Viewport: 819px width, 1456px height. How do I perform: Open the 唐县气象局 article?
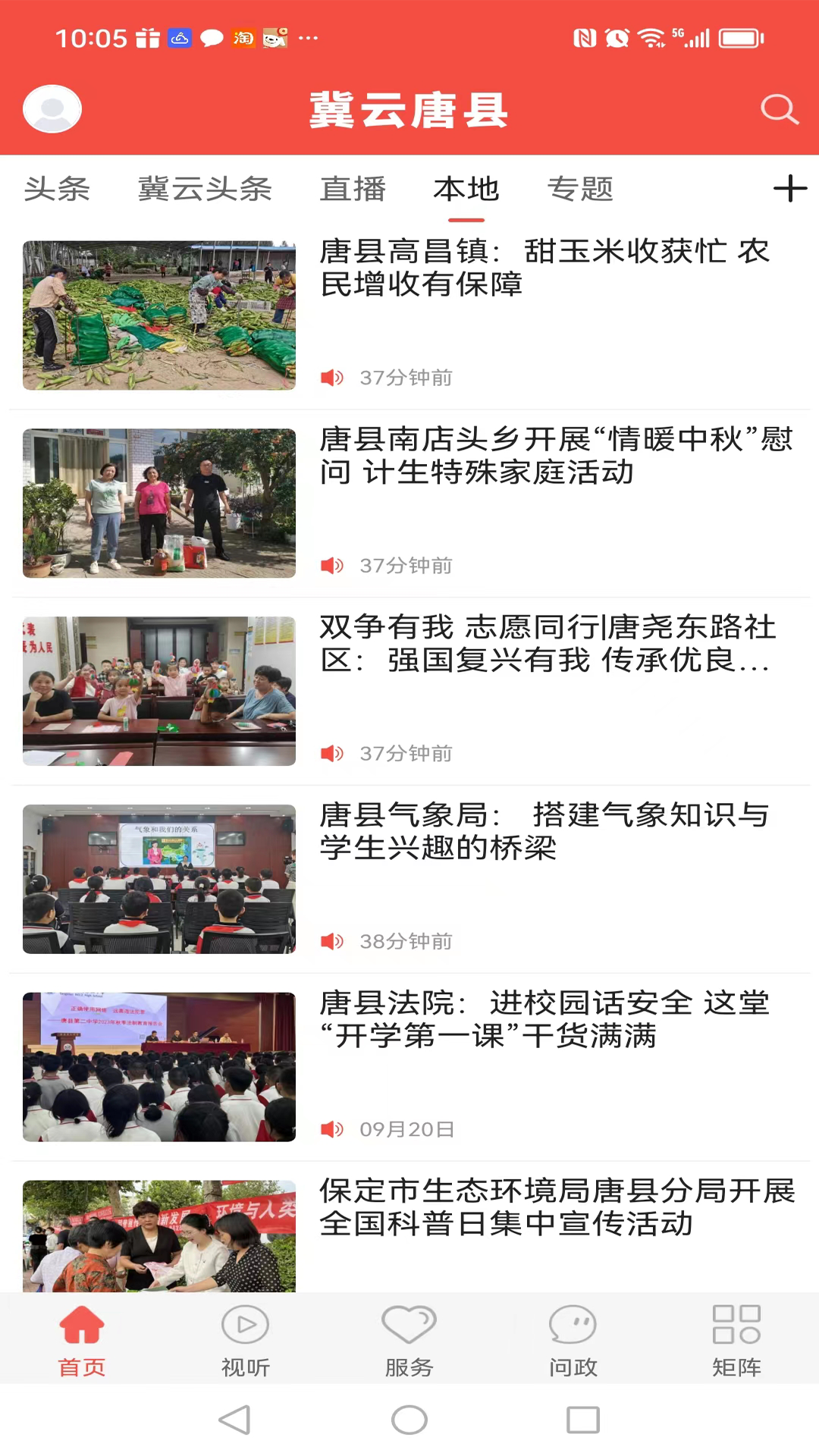coord(544,832)
